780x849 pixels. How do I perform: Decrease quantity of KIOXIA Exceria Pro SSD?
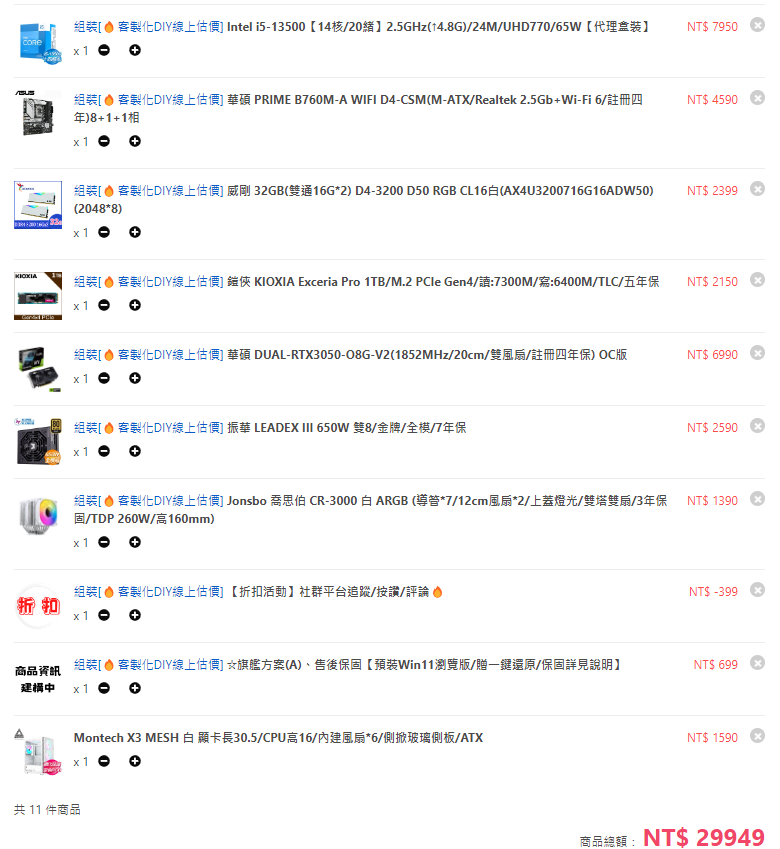click(x=104, y=305)
